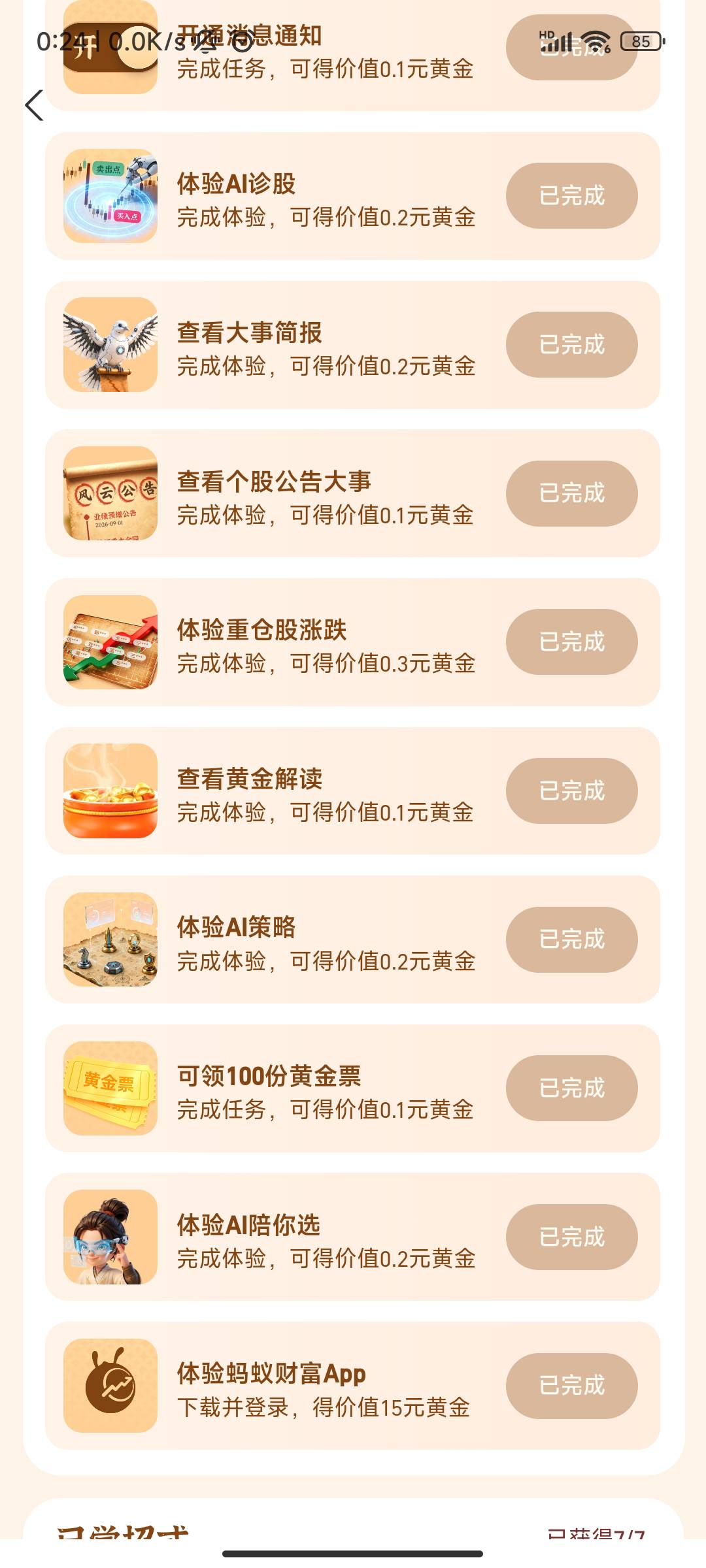Tap 已完成 button for 体验AI诊股
Screen dimensions: 706x1568
[x=571, y=195]
